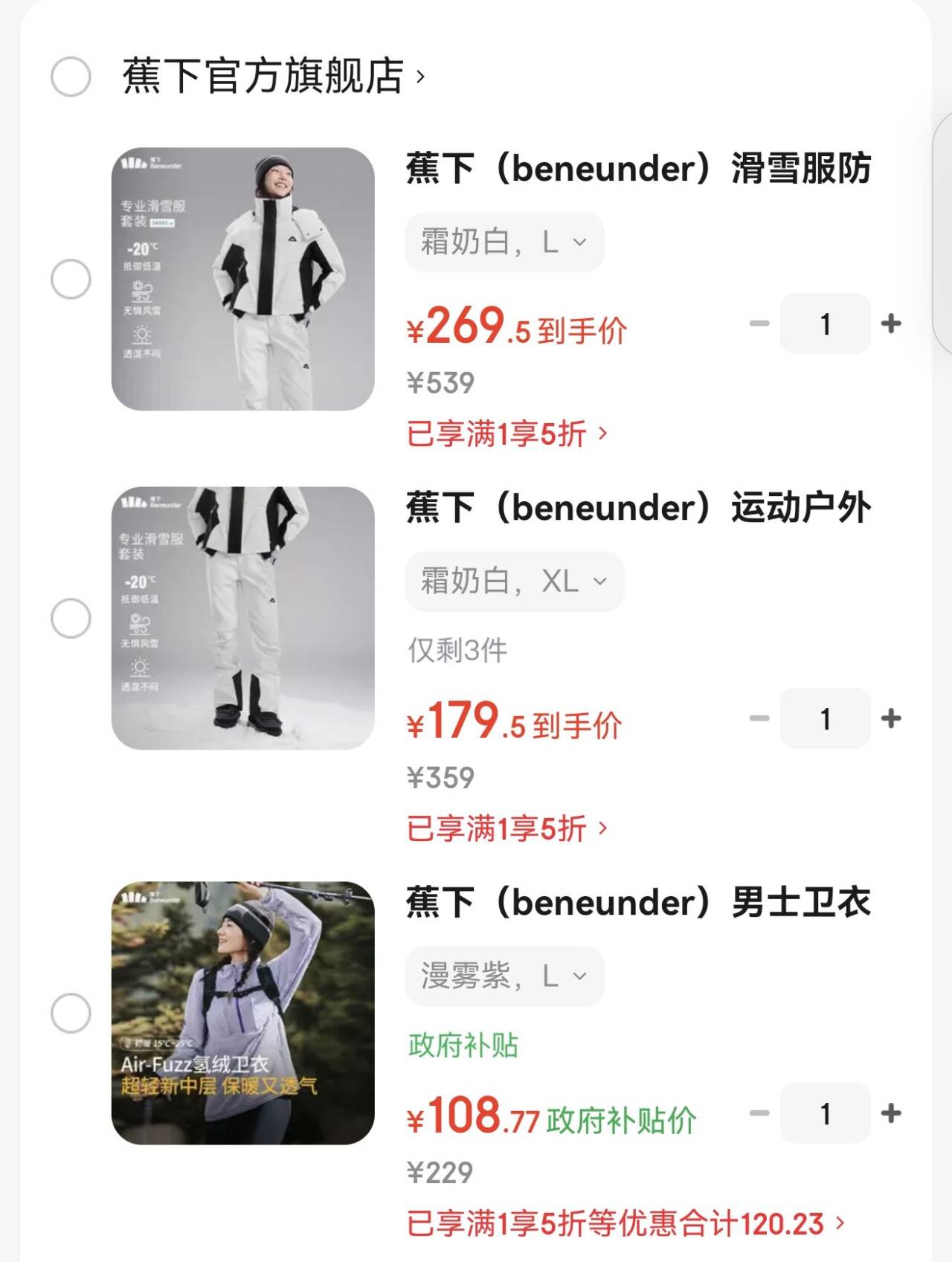Open the 霜奶白, L variant selector
Viewport: 952px width, 1262px height.
click(504, 240)
